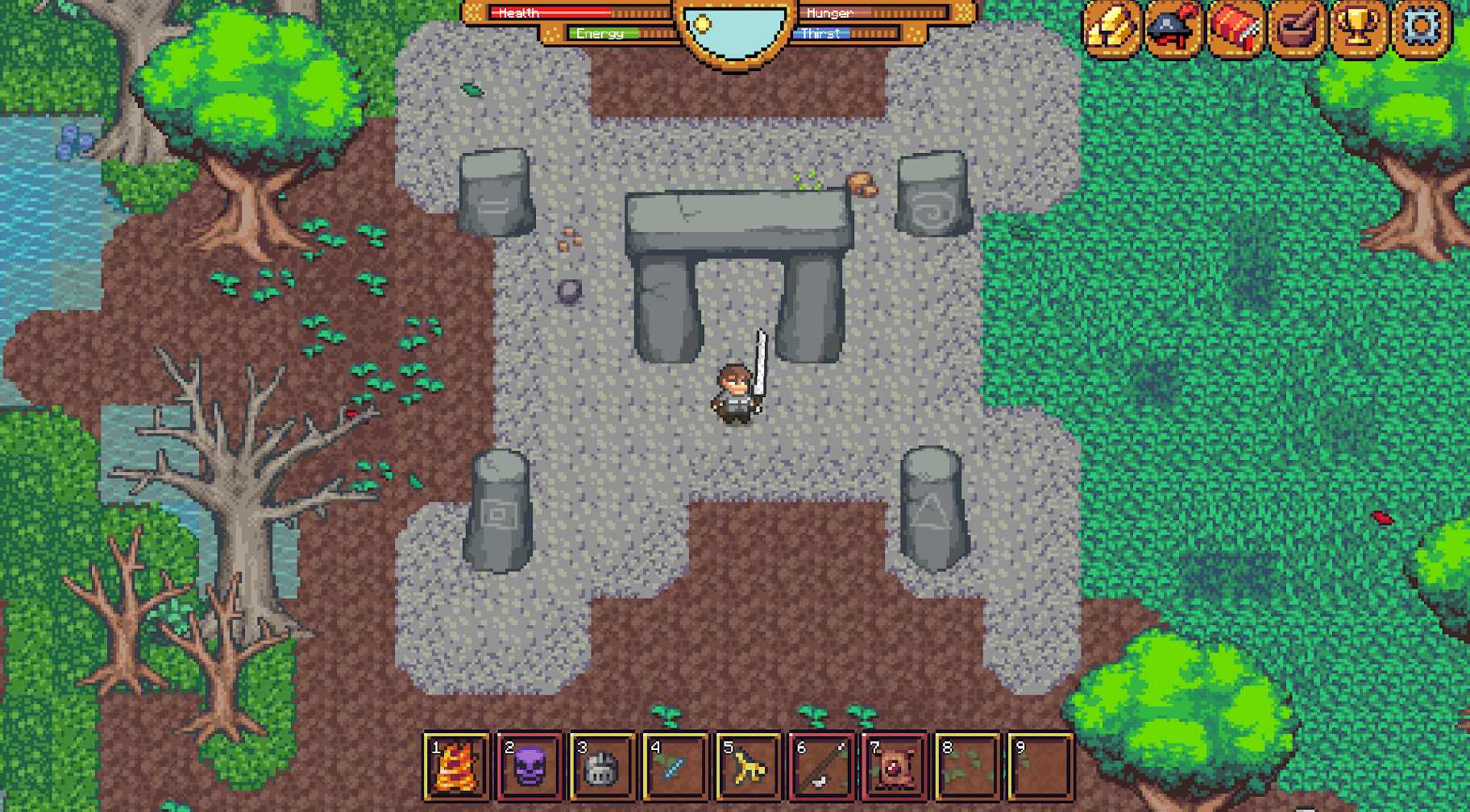Select hotbar slot 6 with the fishing rod

click(821, 765)
